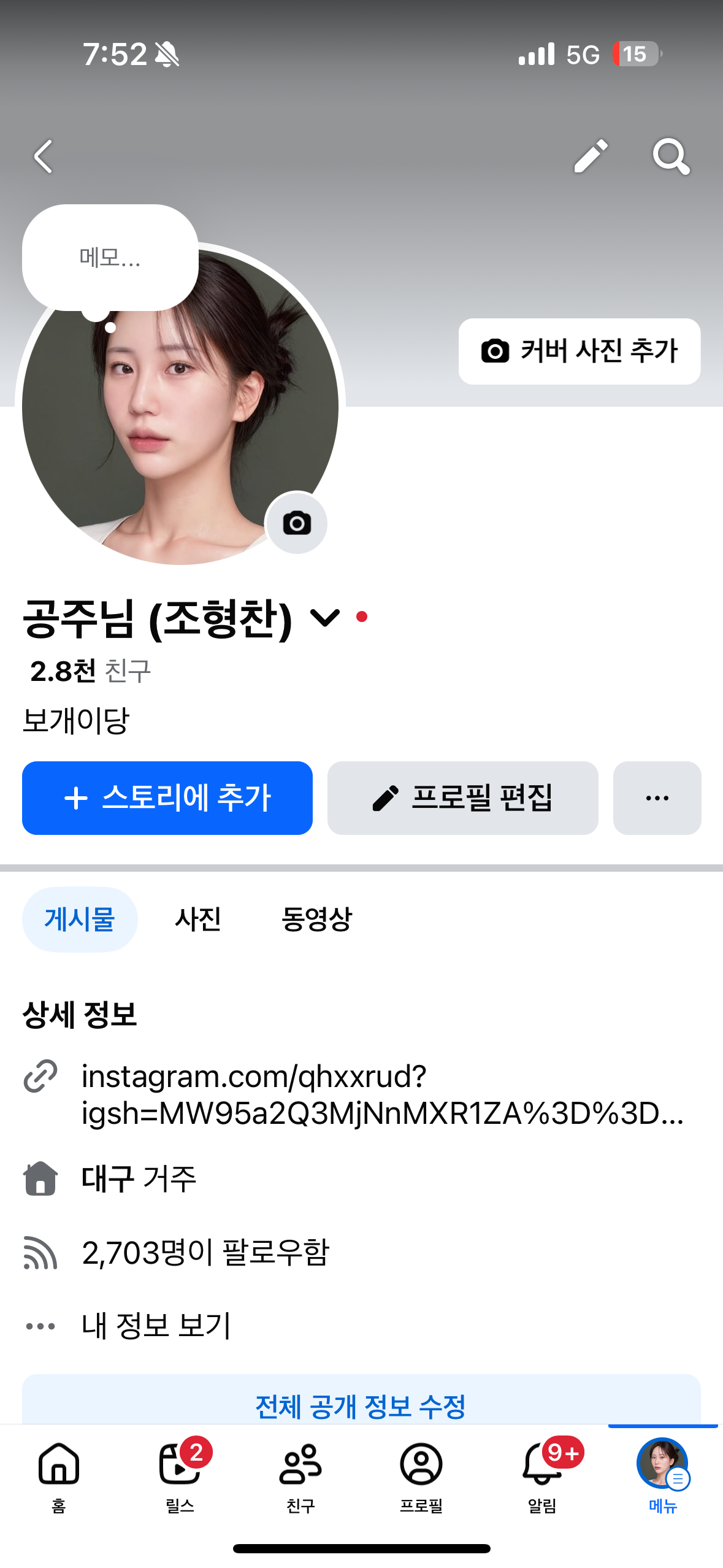Tap 전체 공개 정보 수정 button
The height and width of the screenshot is (1568, 723).
[x=361, y=1405]
